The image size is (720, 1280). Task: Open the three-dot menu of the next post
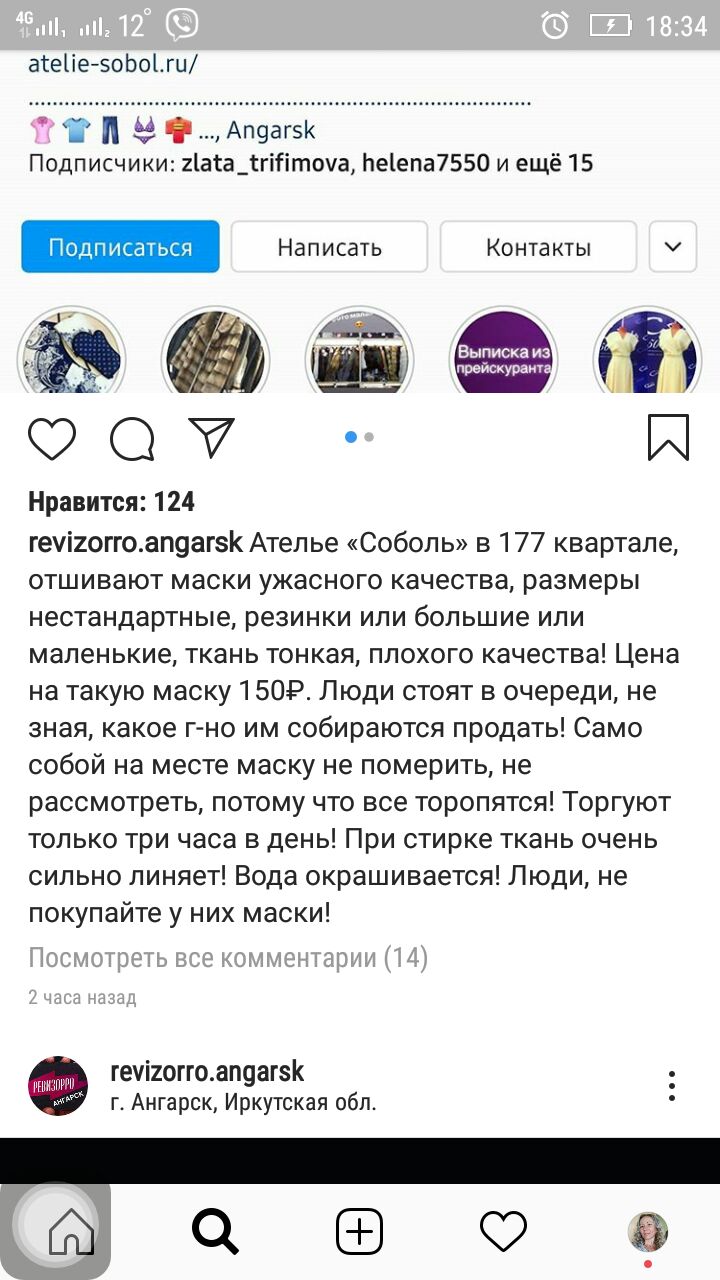pyautogui.click(x=672, y=1086)
